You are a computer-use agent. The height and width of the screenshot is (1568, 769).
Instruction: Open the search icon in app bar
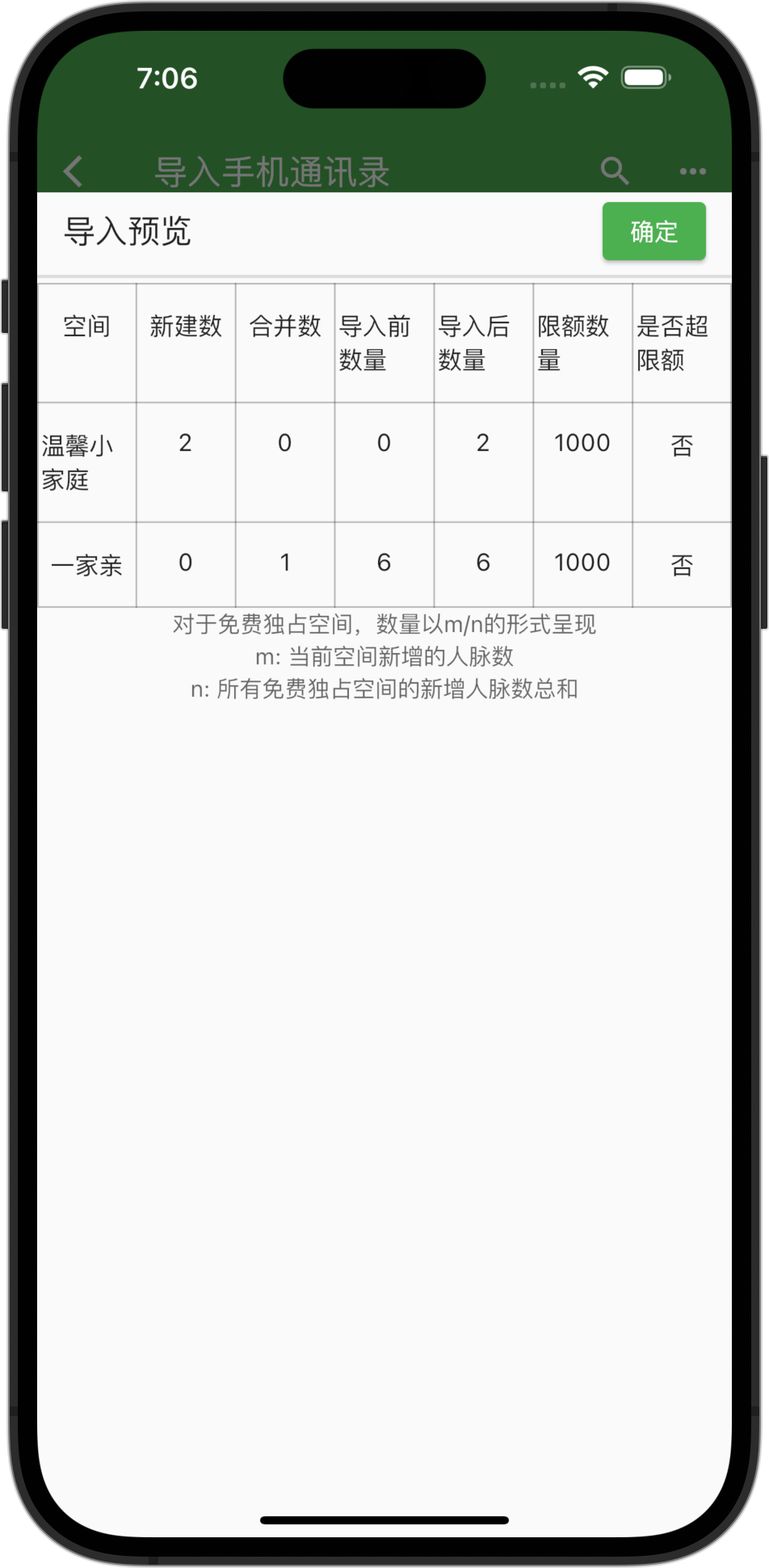(x=615, y=171)
